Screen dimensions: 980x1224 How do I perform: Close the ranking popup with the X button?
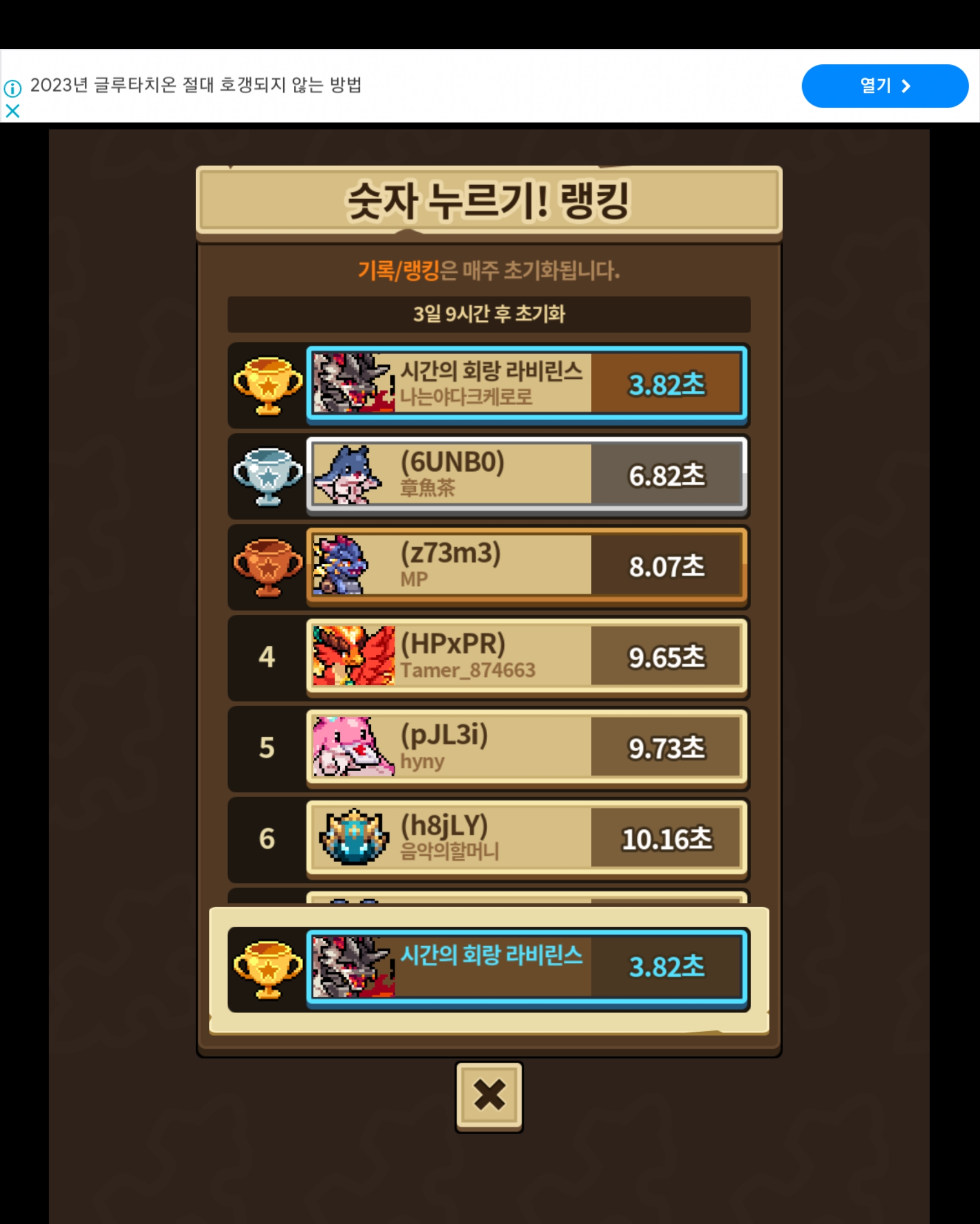pos(489,1096)
